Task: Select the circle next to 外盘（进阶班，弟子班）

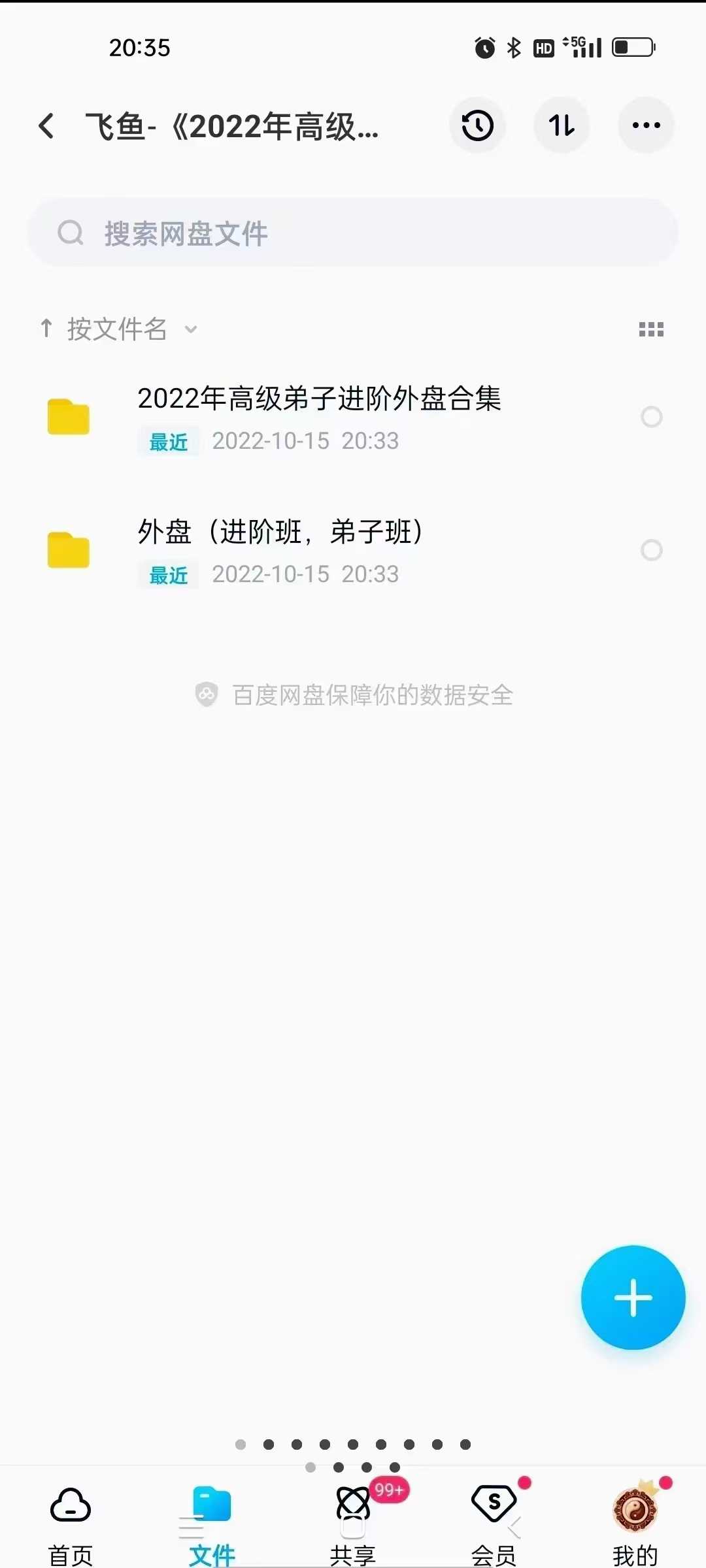Action: click(x=652, y=550)
